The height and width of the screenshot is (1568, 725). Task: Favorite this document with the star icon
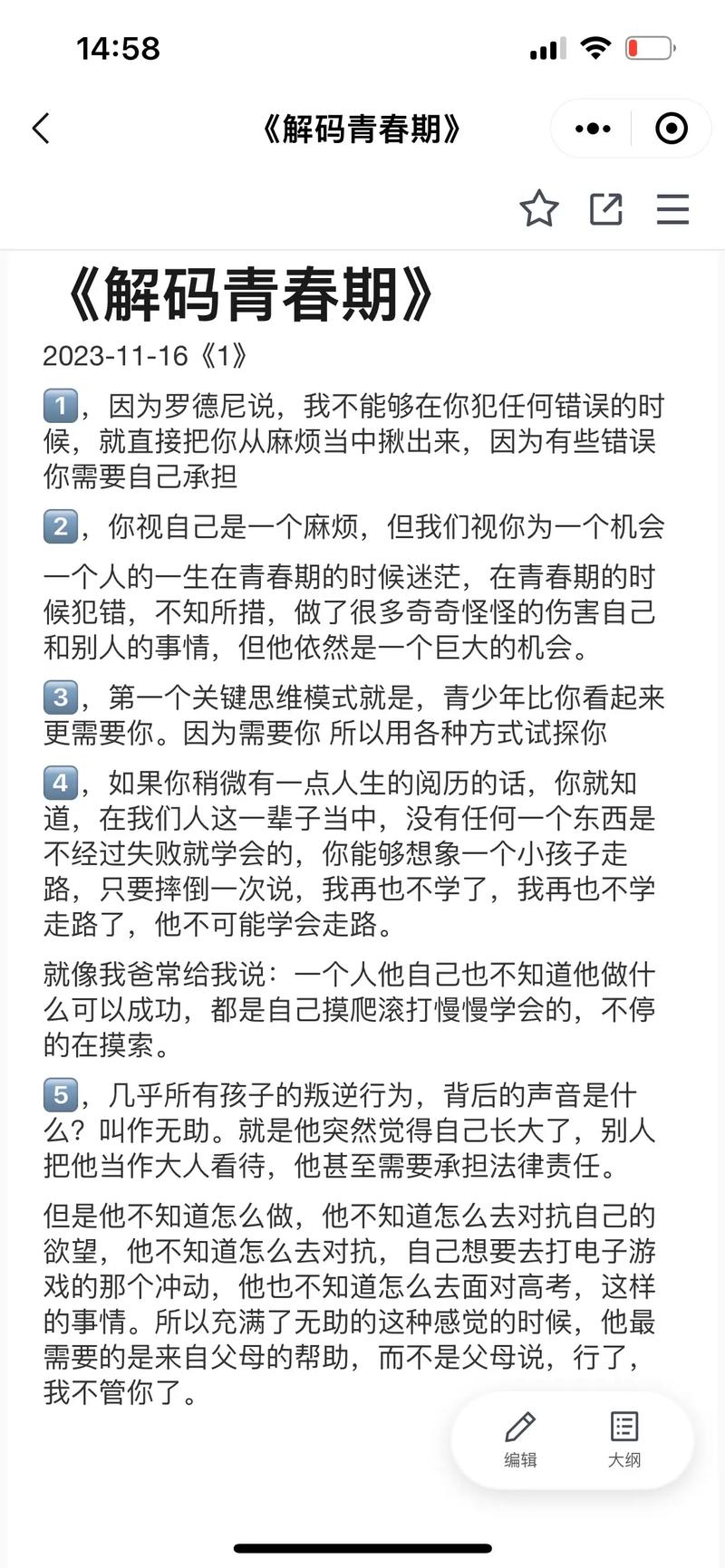tap(539, 208)
